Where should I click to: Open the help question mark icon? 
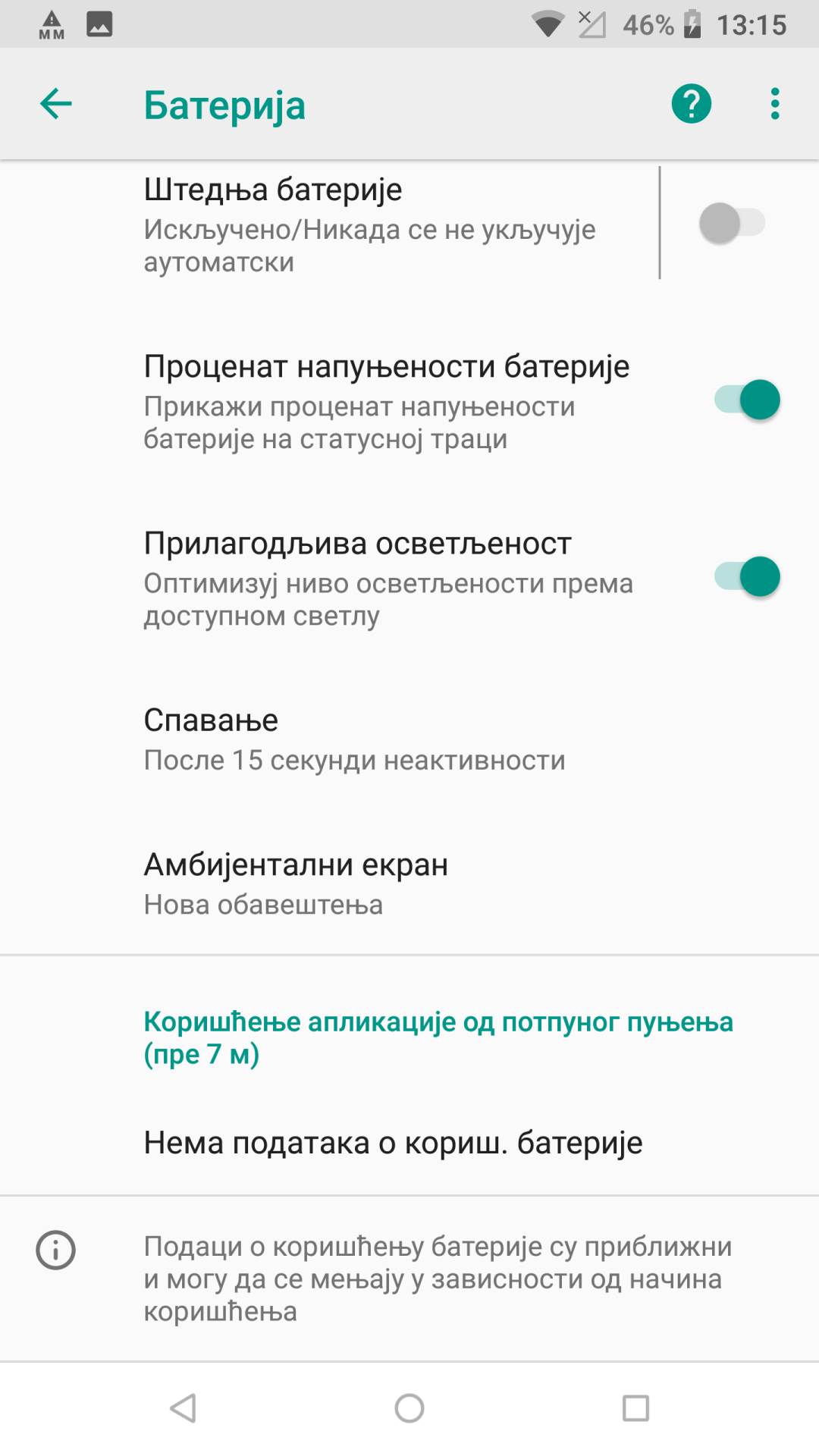[691, 104]
